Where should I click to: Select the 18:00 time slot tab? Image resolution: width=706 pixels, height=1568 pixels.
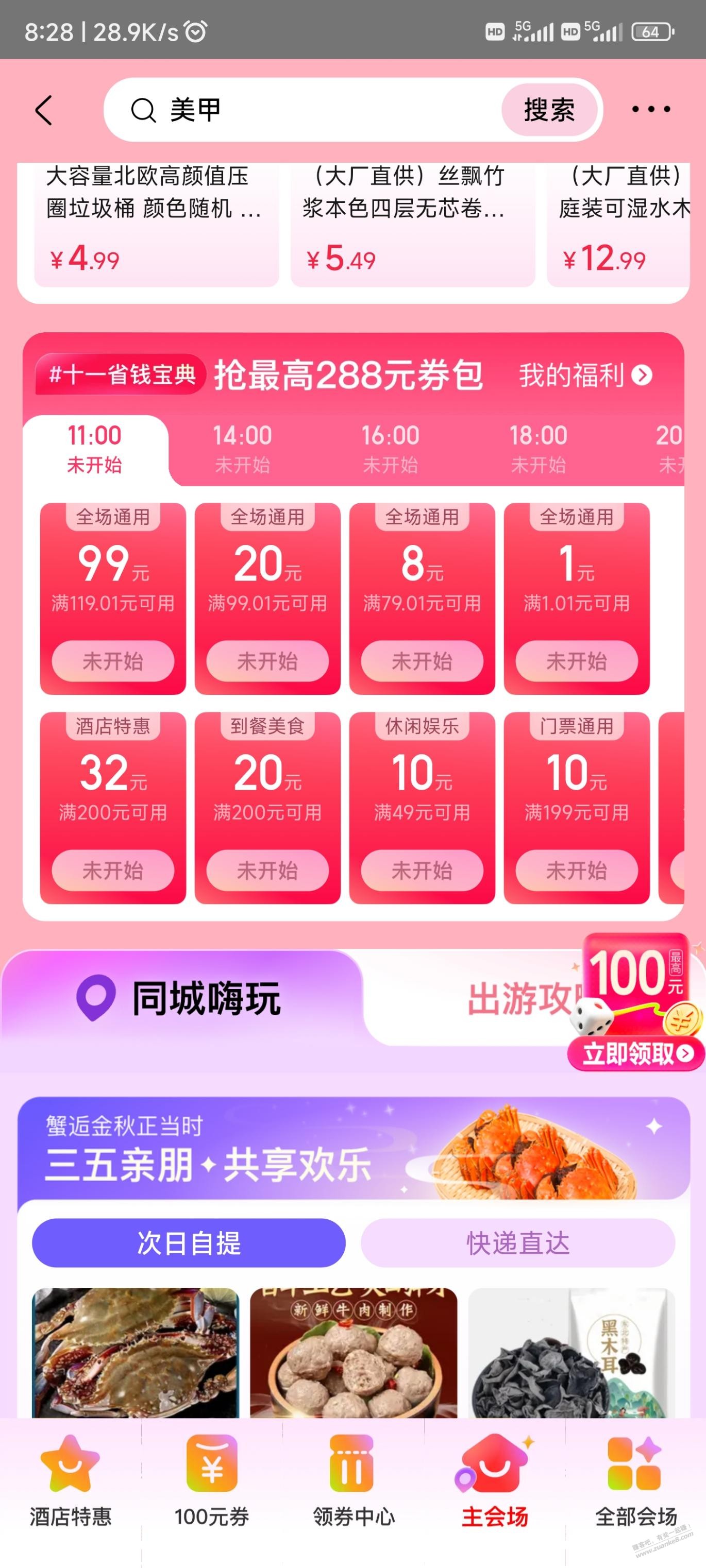point(538,449)
